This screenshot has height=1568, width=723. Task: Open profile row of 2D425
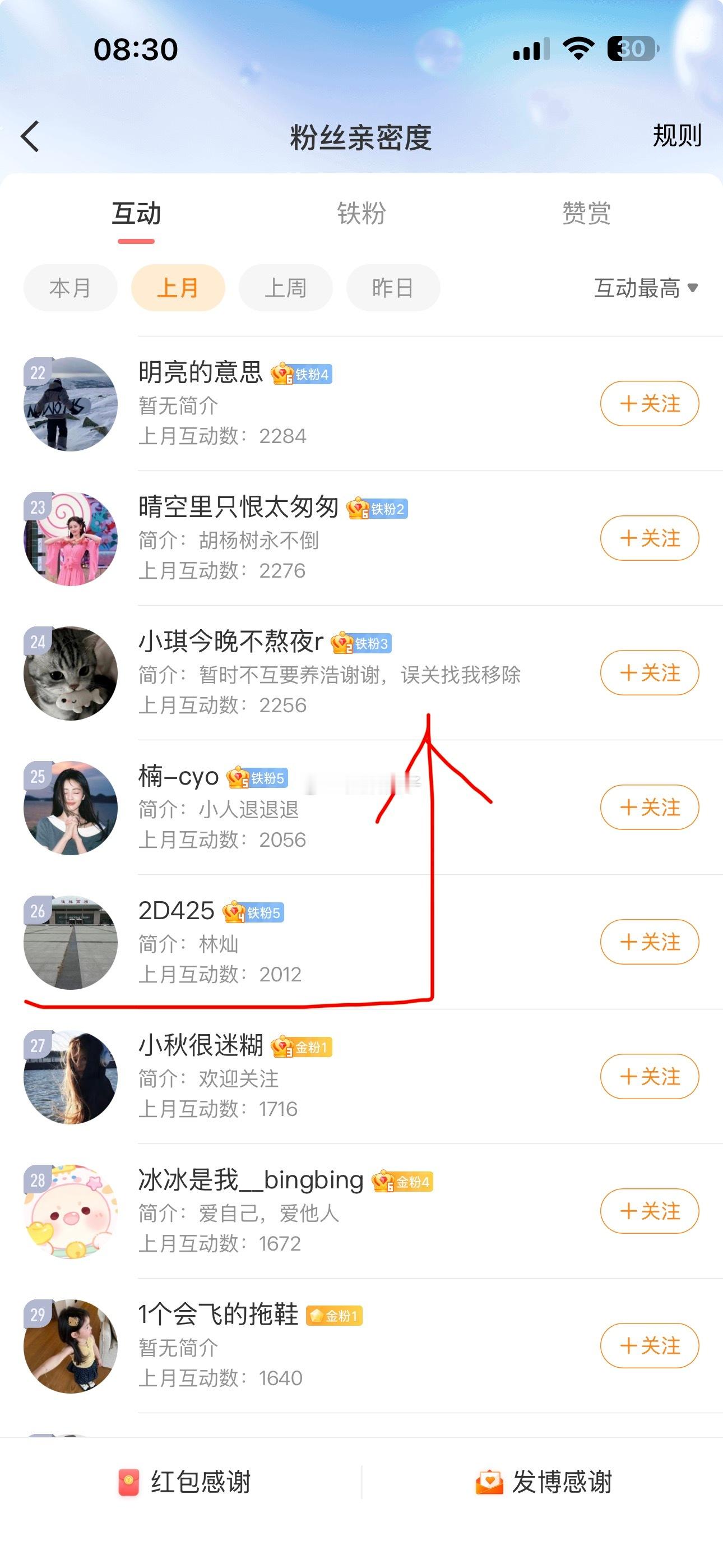pyautogui.click(x=361, y=942)
